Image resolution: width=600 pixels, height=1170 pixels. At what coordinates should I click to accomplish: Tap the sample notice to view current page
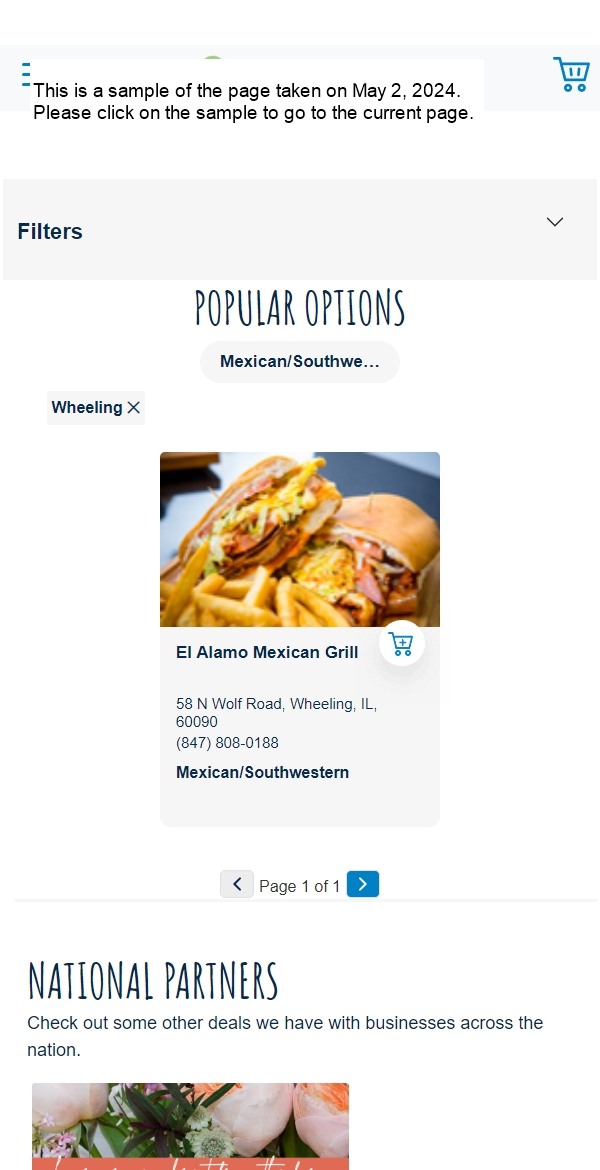252,102
